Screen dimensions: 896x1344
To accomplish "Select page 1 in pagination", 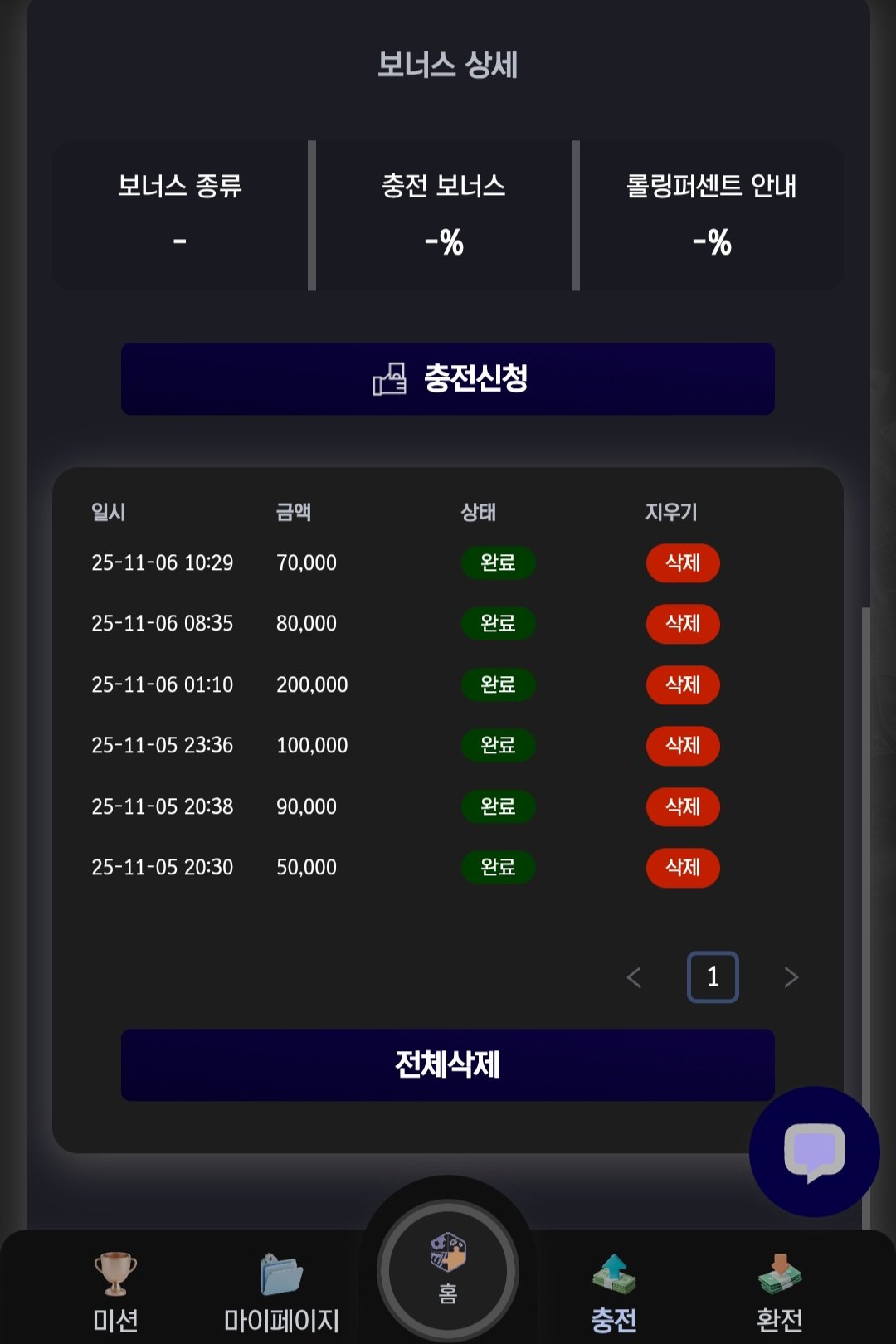I will 713,977.
